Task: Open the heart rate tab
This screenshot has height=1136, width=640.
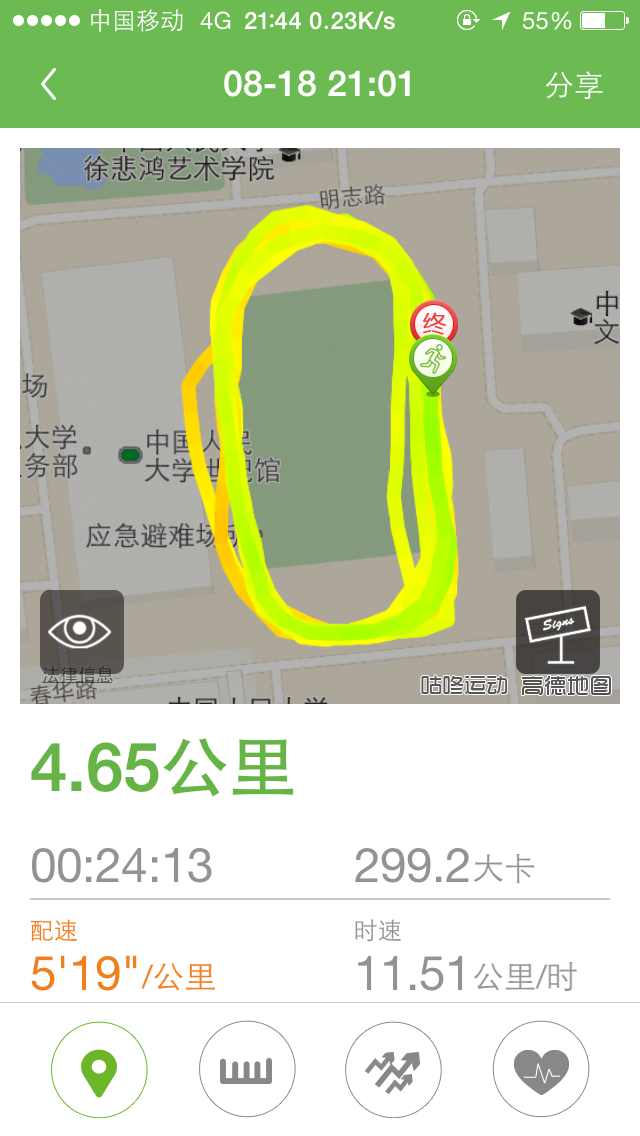Action: point(541,1070)
